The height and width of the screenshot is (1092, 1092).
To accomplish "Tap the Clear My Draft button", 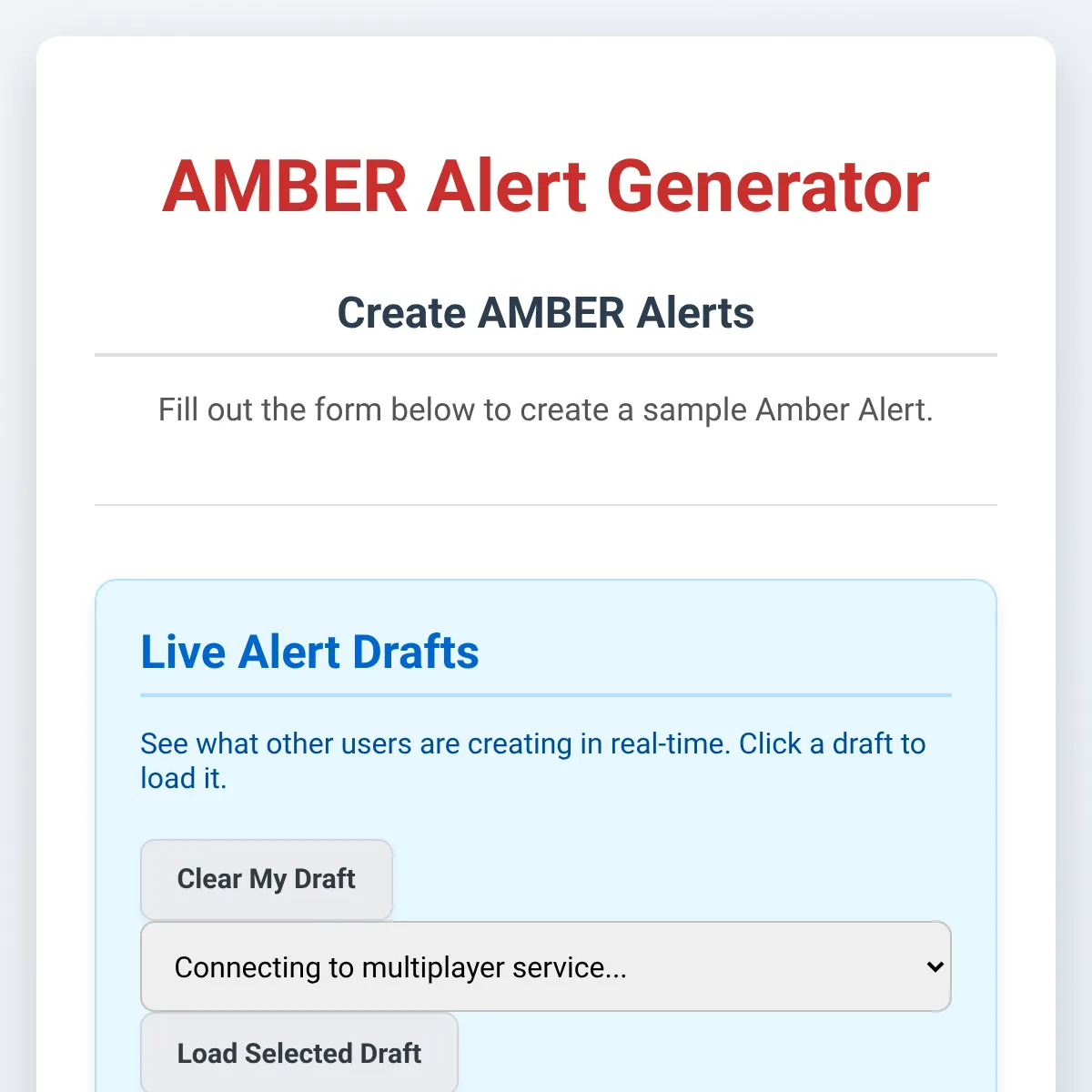I will point(266,879).
